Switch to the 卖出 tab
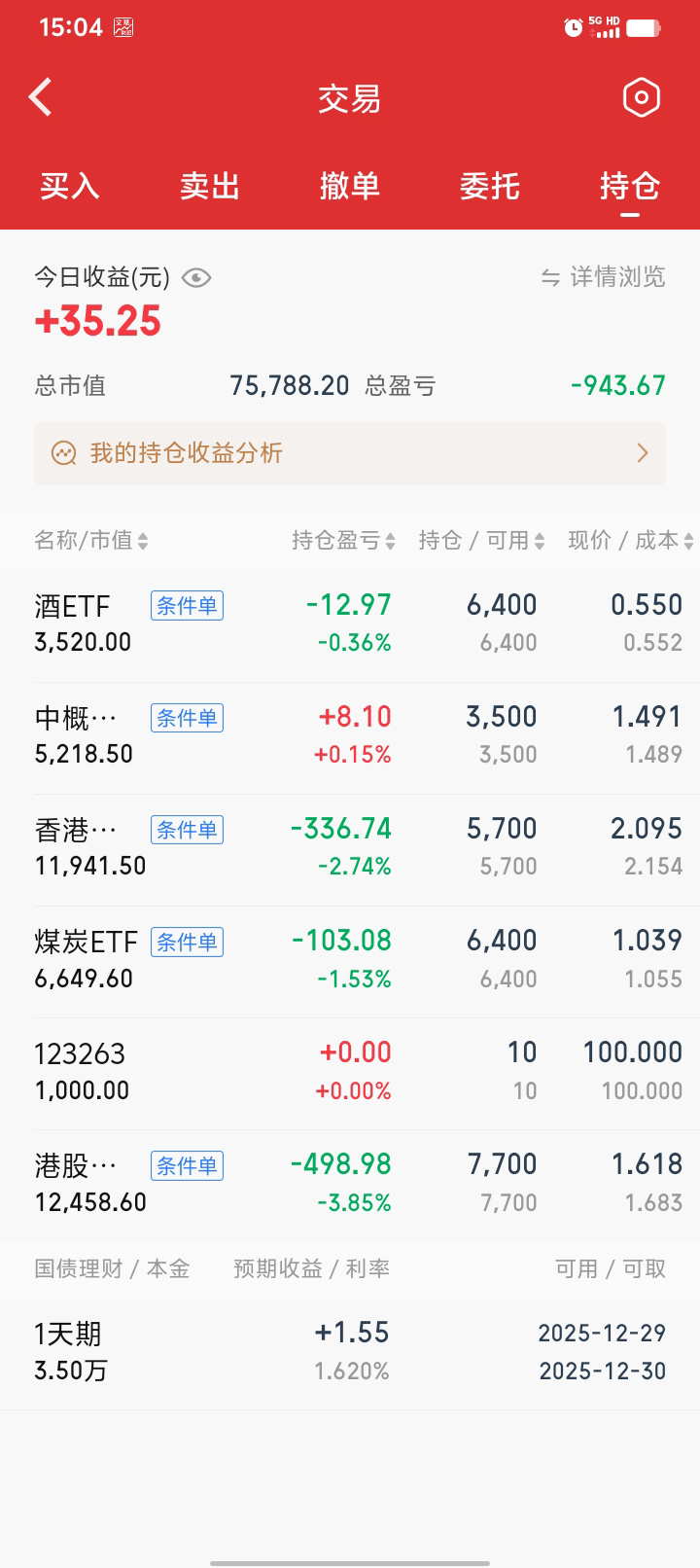700x1568 pixels. tap(210, 186)
